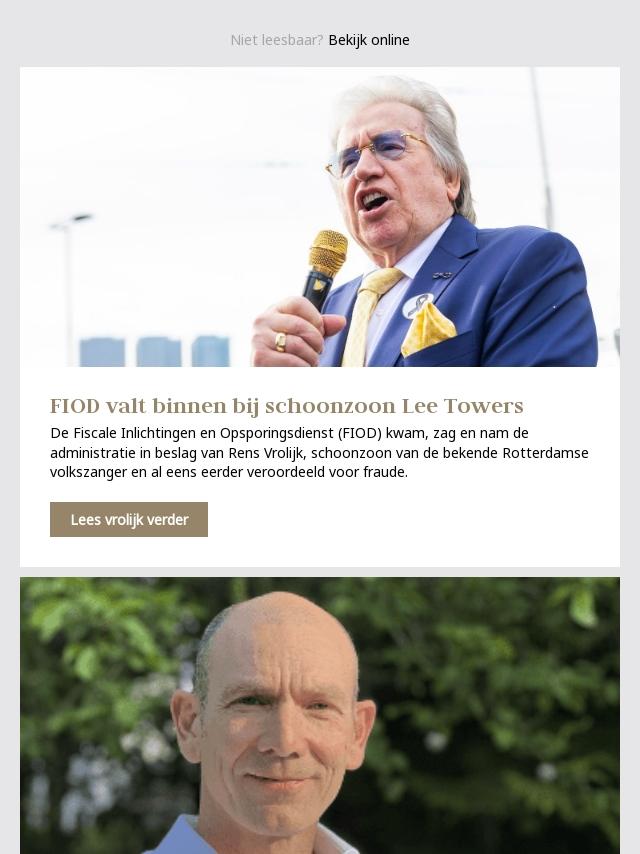640x854 pixels.
Task: Open the FIOD valt binnen headline
Action: [x=287, y=406]
